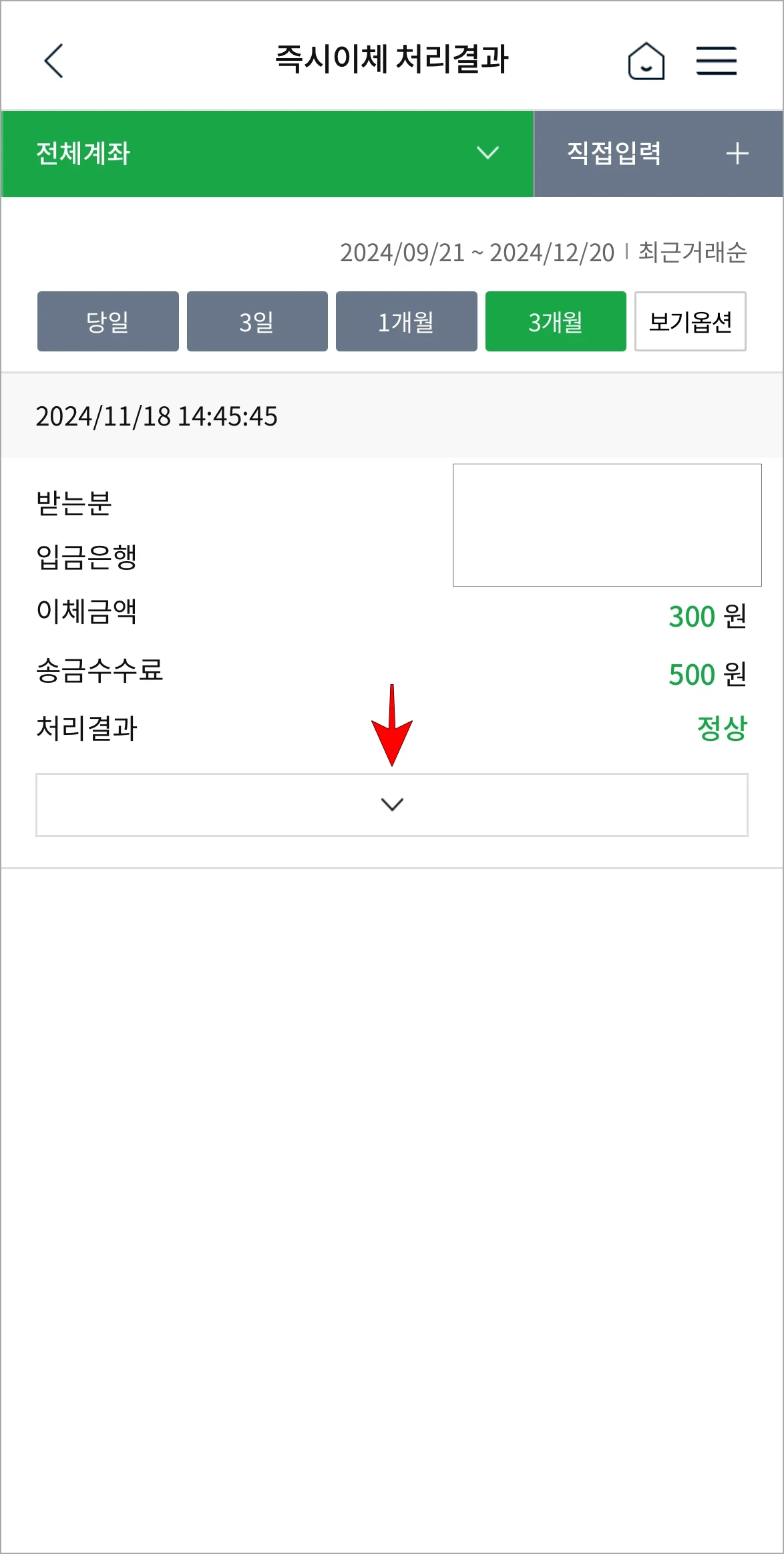Tap the 즉시이체 처리결과 title
The height and width of the screenshot is (1554, 784).
392,59
